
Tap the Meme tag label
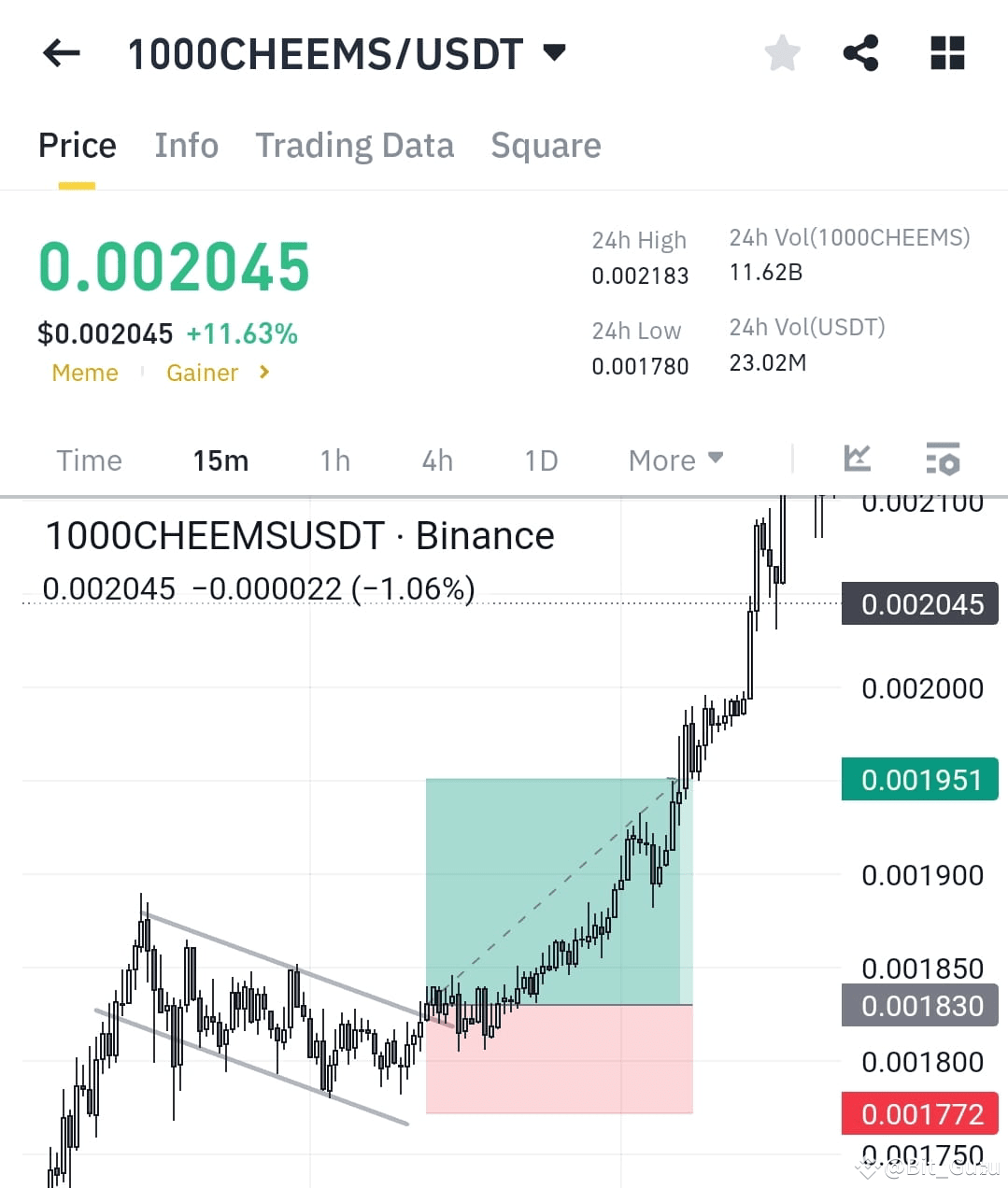[x=85, y=372]
